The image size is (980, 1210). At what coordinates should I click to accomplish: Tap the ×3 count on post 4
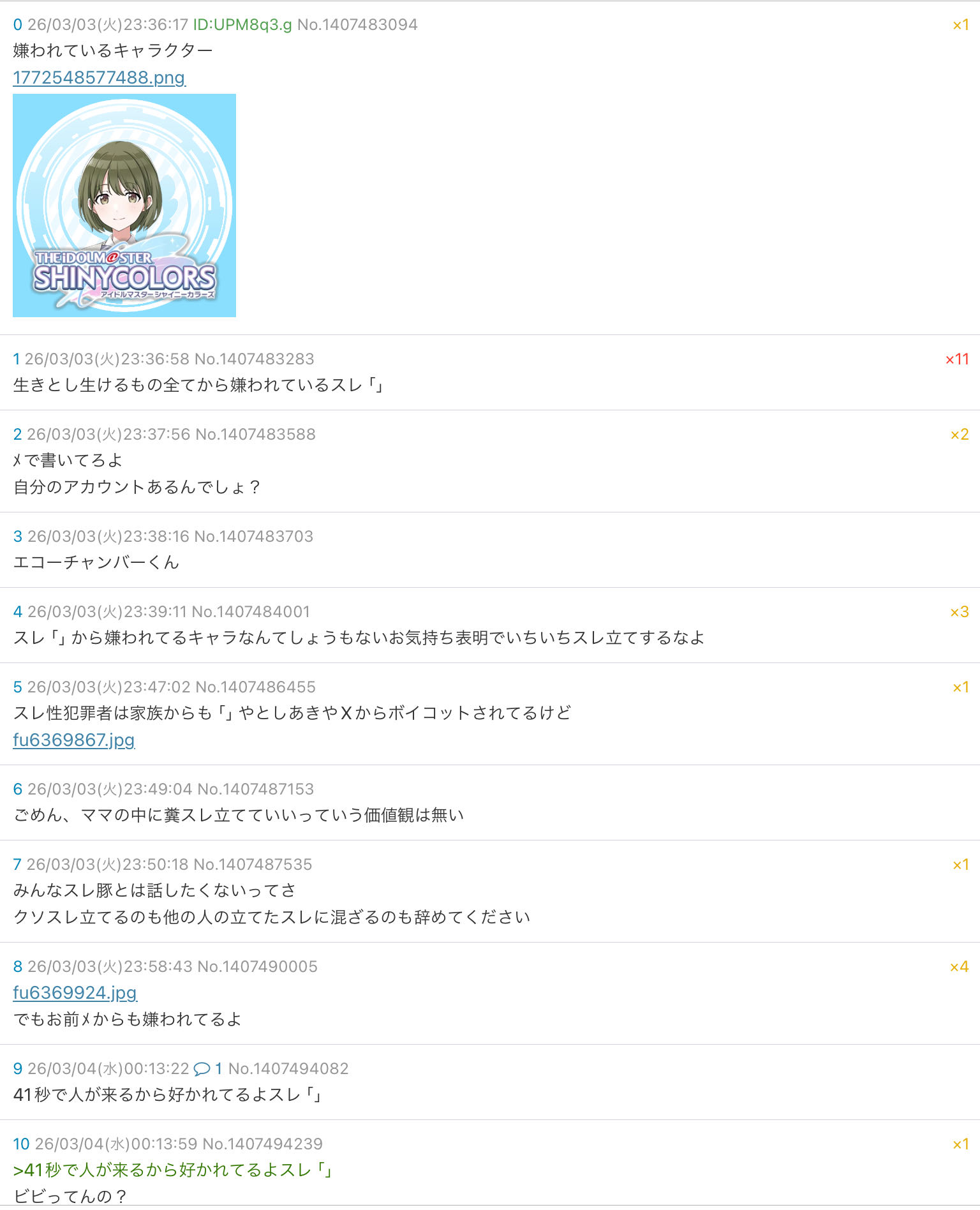coord(959,612)
